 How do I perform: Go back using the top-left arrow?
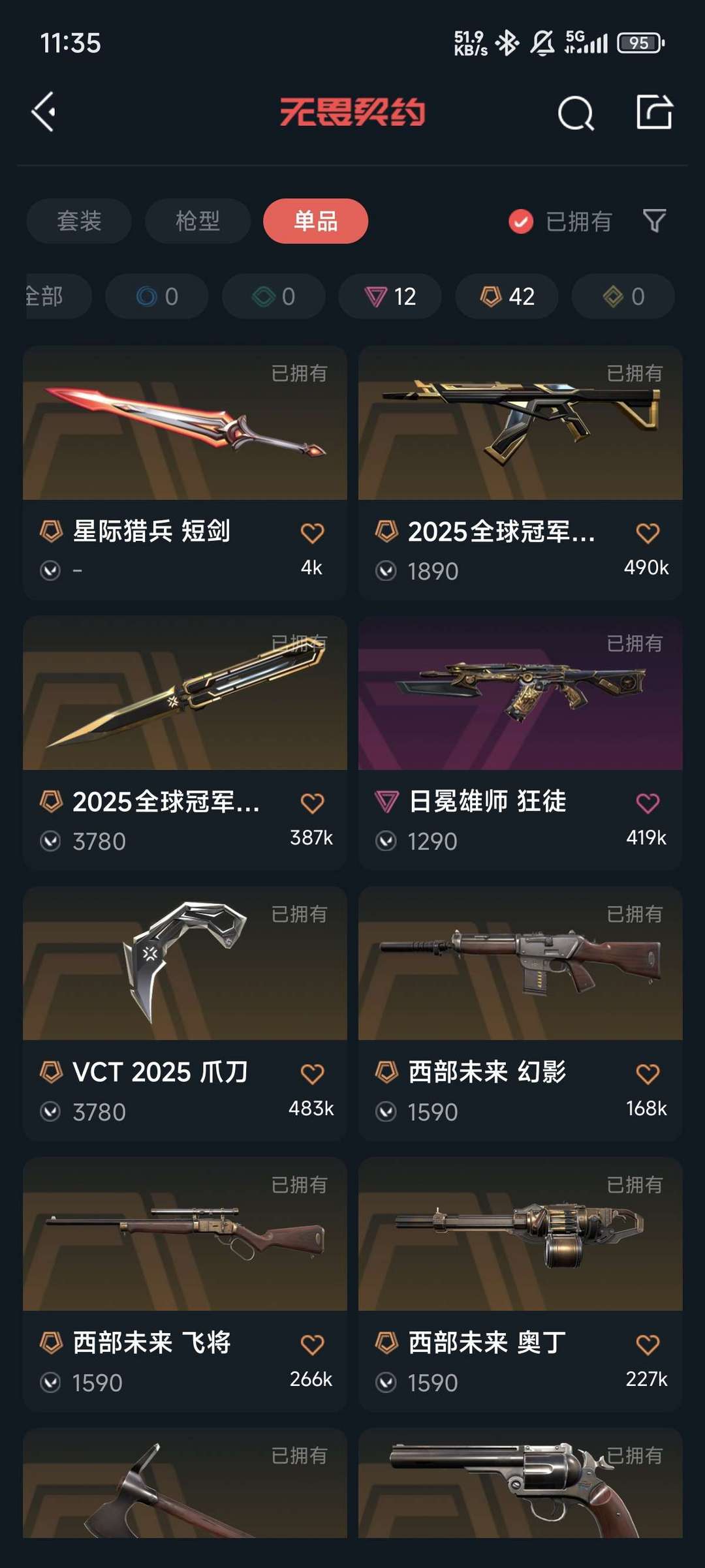[x=44, y=112]
